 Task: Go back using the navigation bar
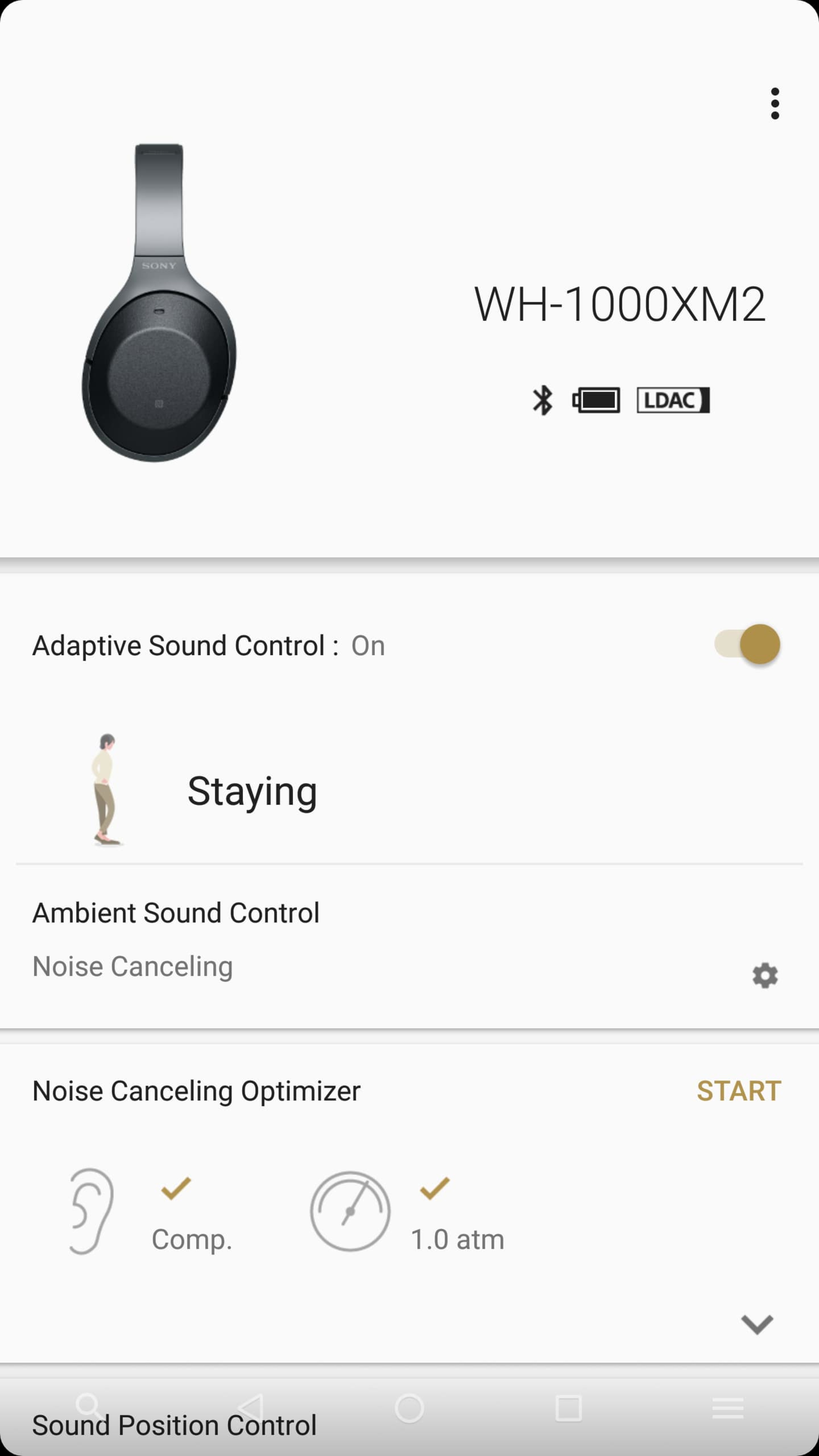(x=250, y=1407)
